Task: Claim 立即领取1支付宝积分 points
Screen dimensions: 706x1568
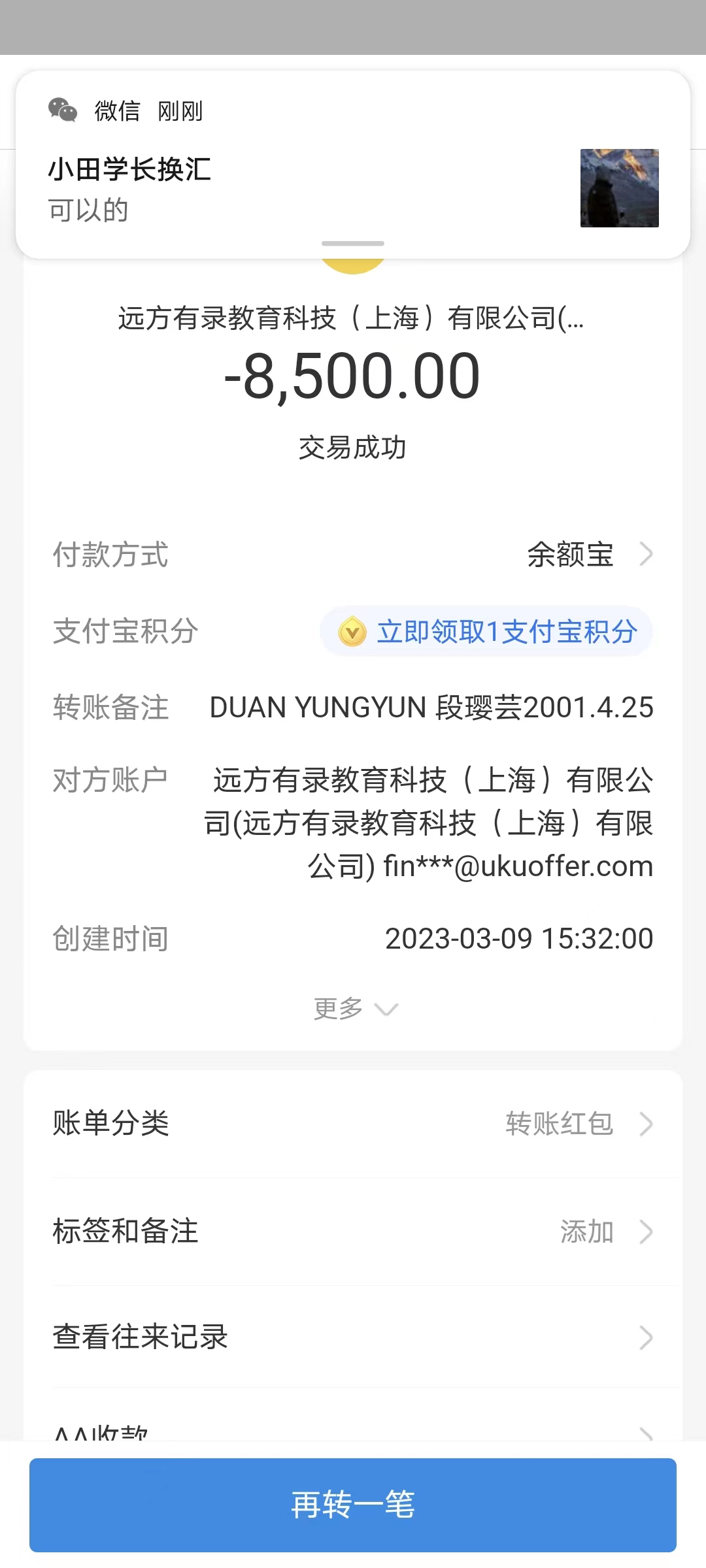Action: tap(486, 632)
